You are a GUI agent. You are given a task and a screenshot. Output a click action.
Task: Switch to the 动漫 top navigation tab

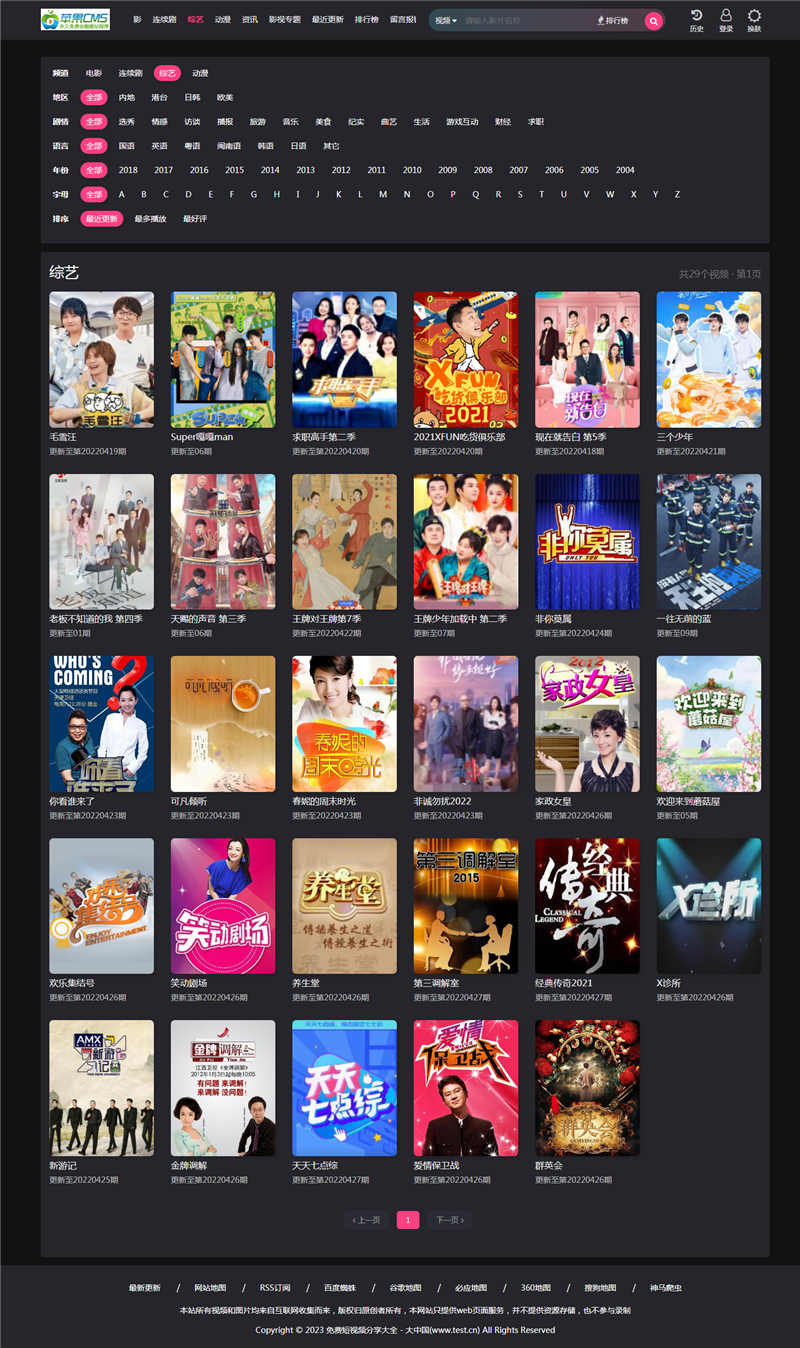[223, 20]
